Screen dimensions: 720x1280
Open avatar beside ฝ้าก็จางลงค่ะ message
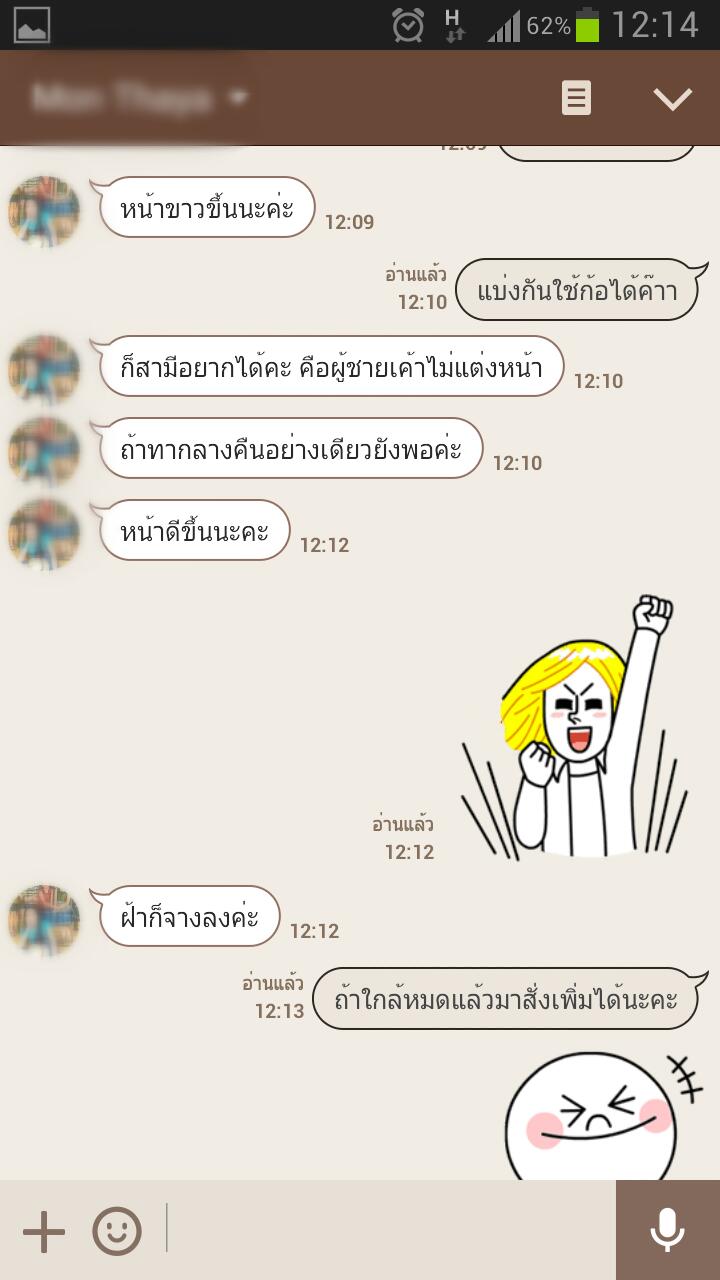[44, 919]
